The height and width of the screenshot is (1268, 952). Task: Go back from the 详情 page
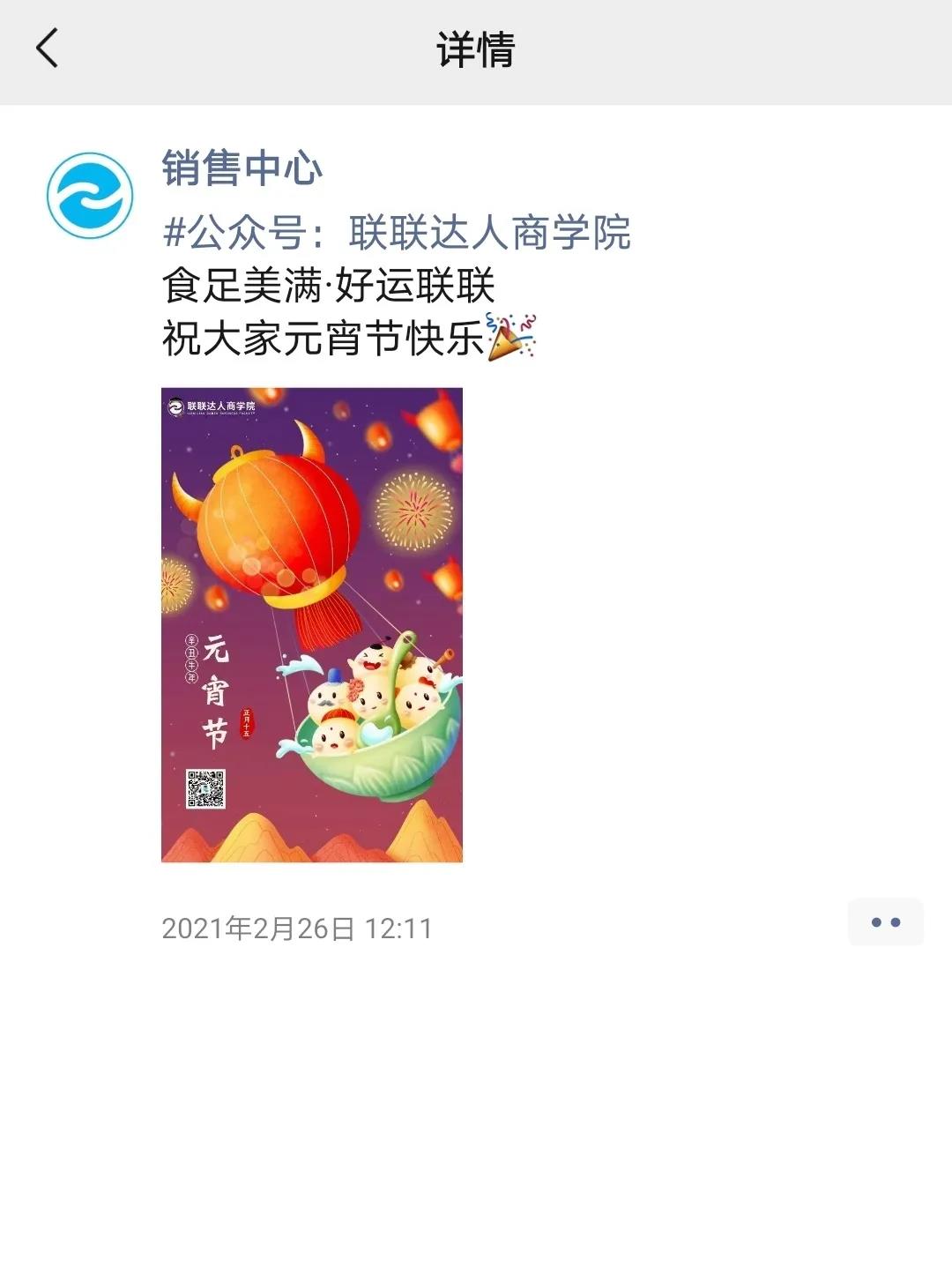click(48, 48)
